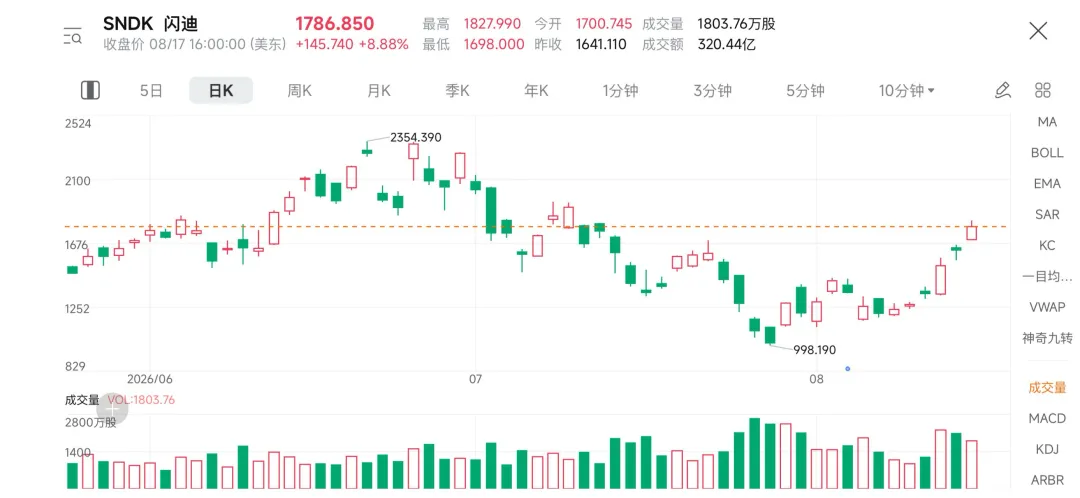Close the full-screen chart view
This screenshot has height=498, width=1080.
1037,31
